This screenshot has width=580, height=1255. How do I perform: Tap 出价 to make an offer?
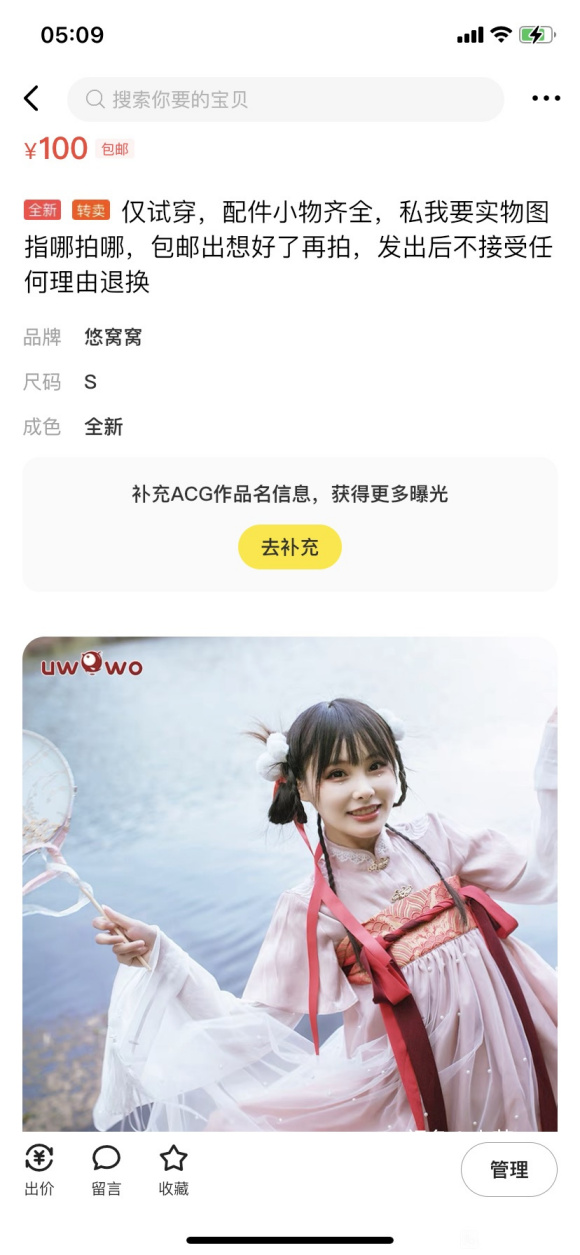point(39,1170)
